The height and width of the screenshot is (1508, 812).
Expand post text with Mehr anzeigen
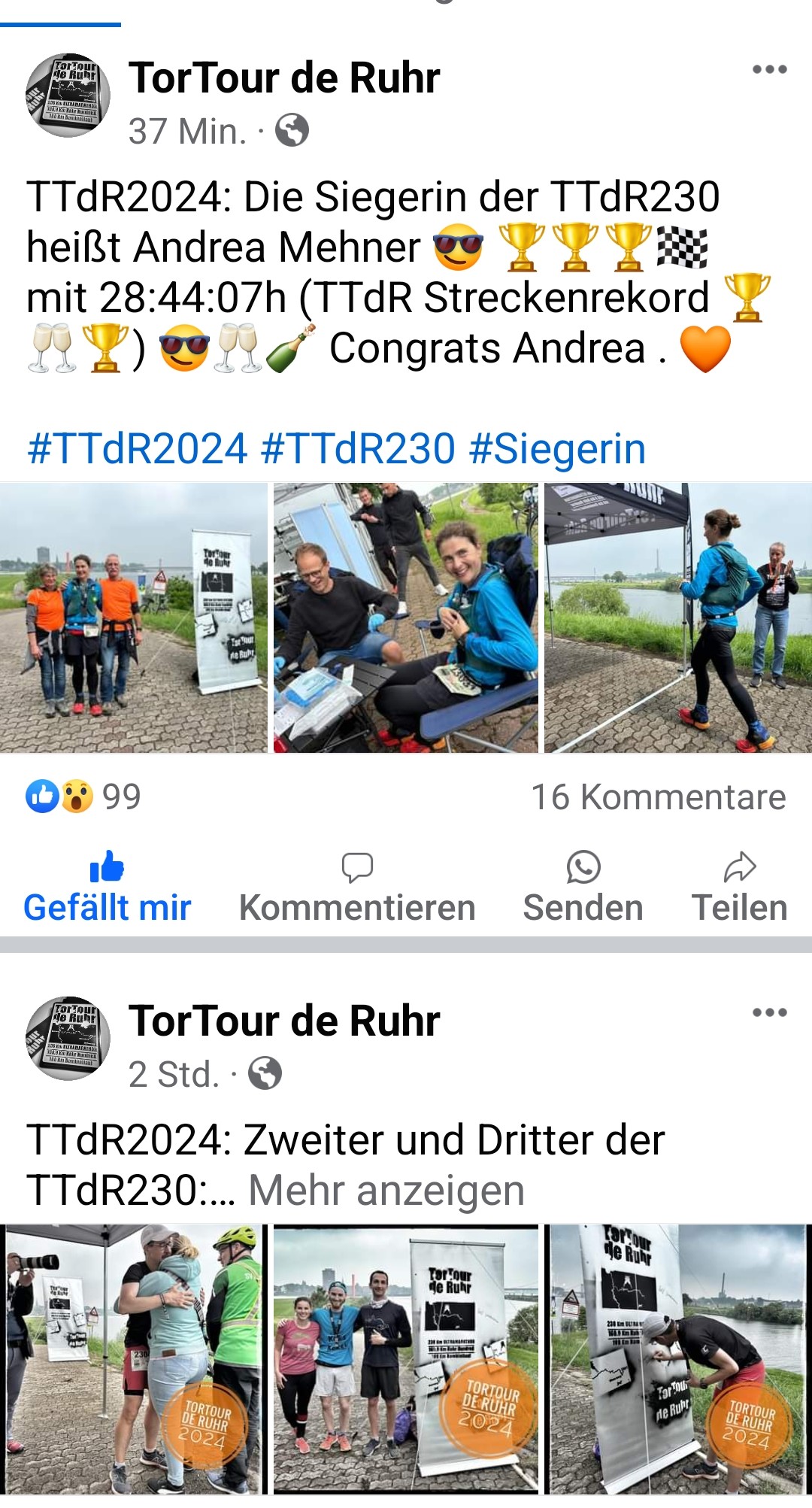[386, 1191]
